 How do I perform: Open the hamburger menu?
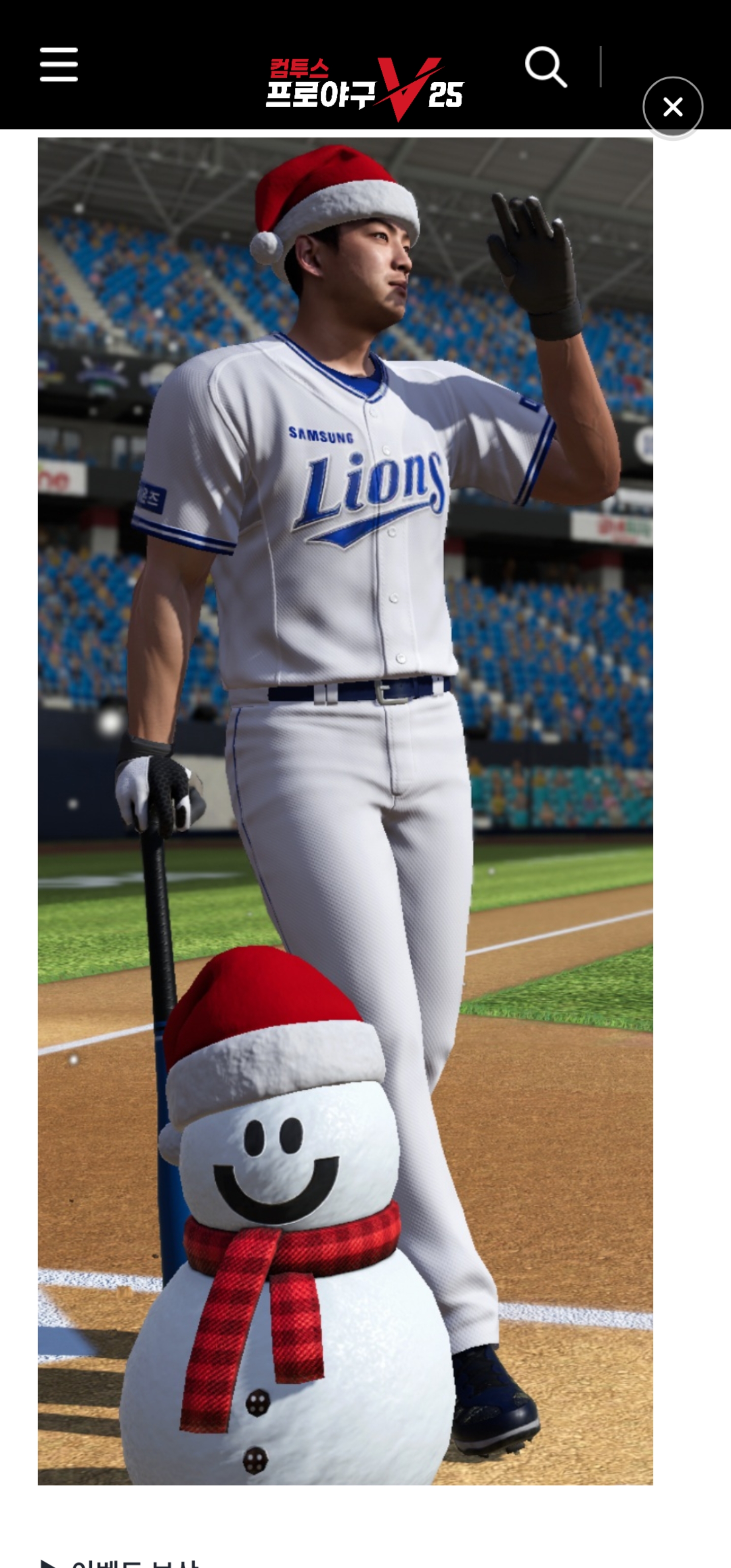[x=59, y=64]
